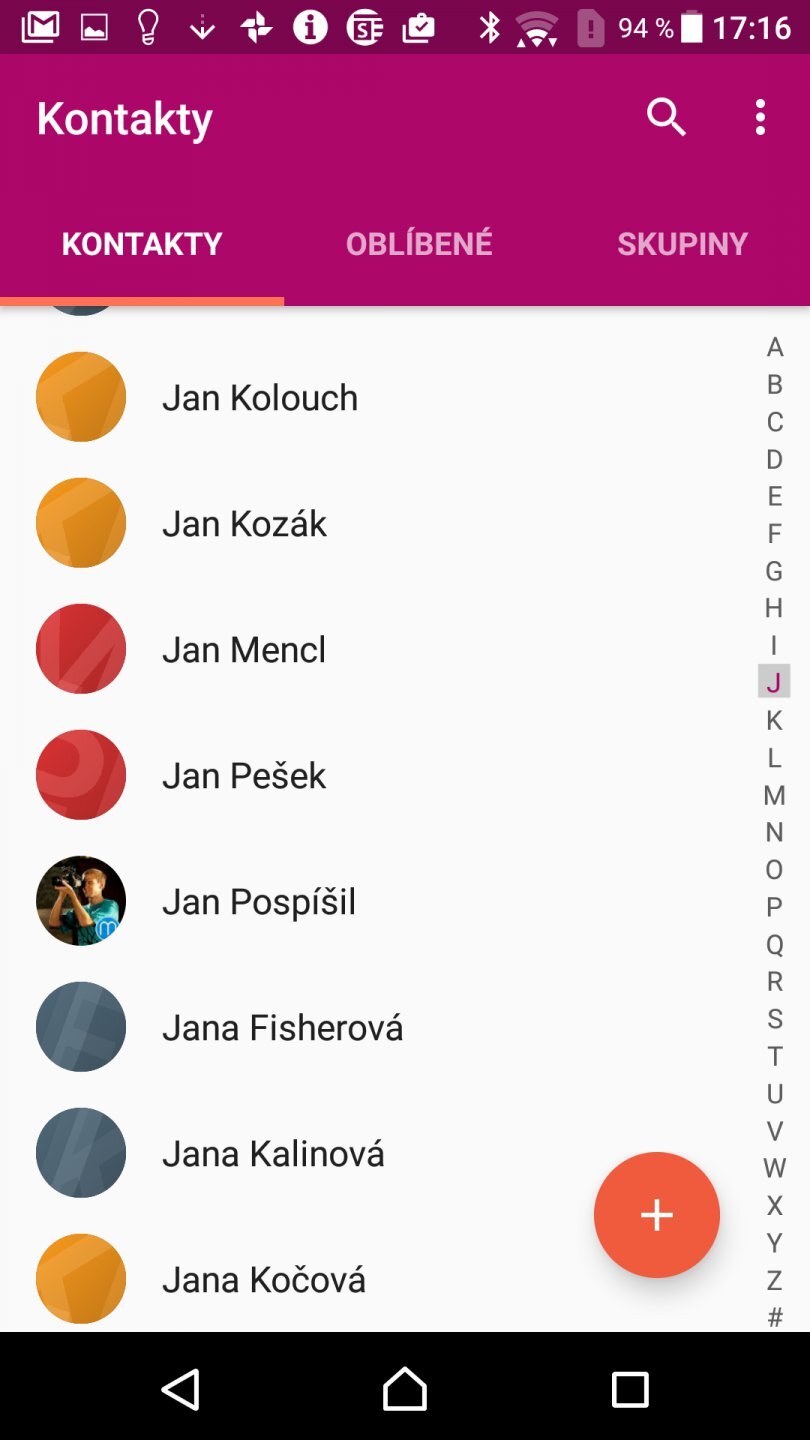Add a new contact

tap(656, 1215)
